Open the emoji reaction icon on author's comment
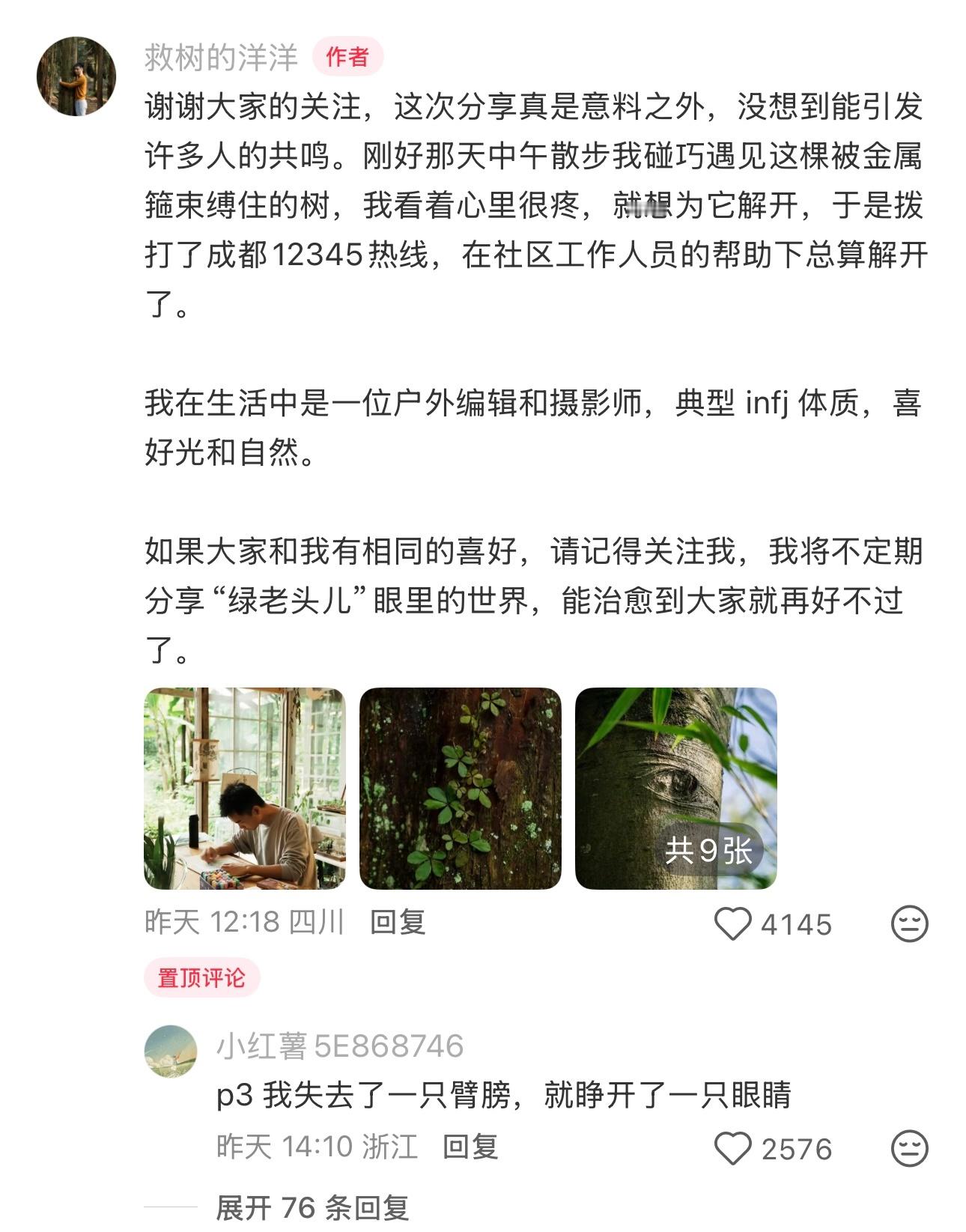The width and height of the screenshot is (966, 1232). pos(908,926)
